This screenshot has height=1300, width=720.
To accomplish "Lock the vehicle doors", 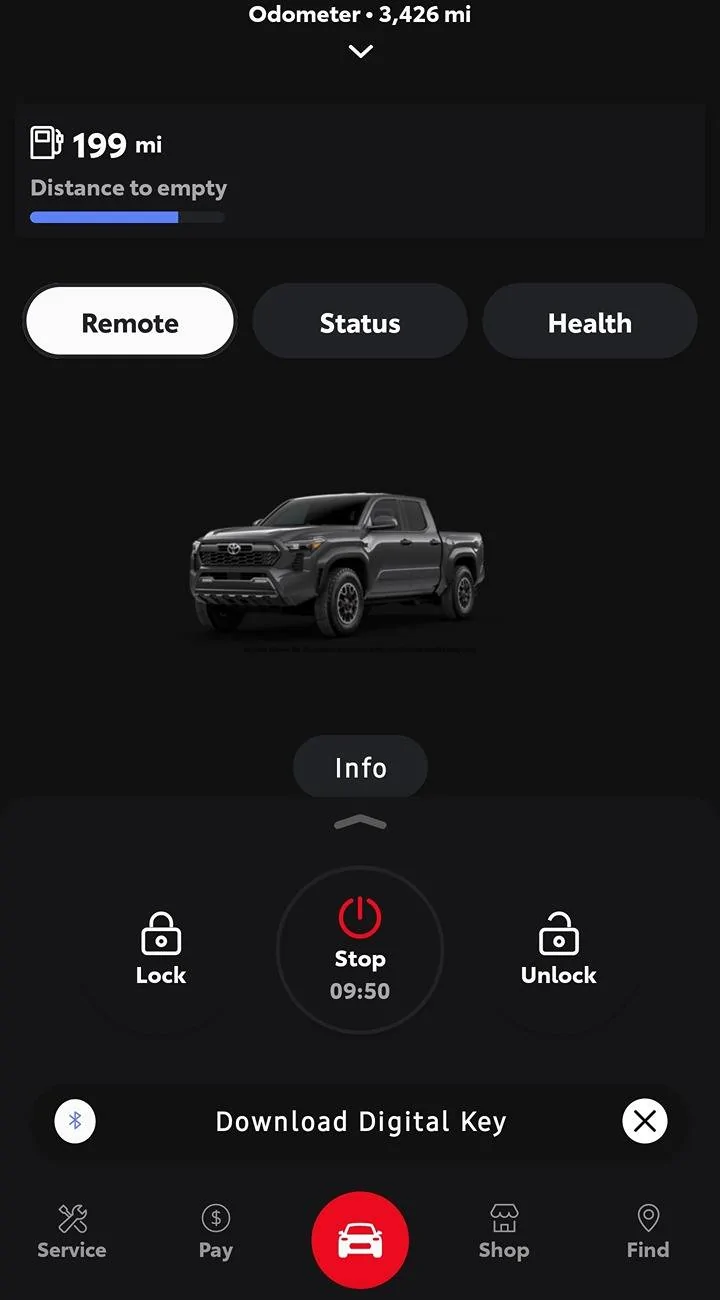I will point(161,950).
